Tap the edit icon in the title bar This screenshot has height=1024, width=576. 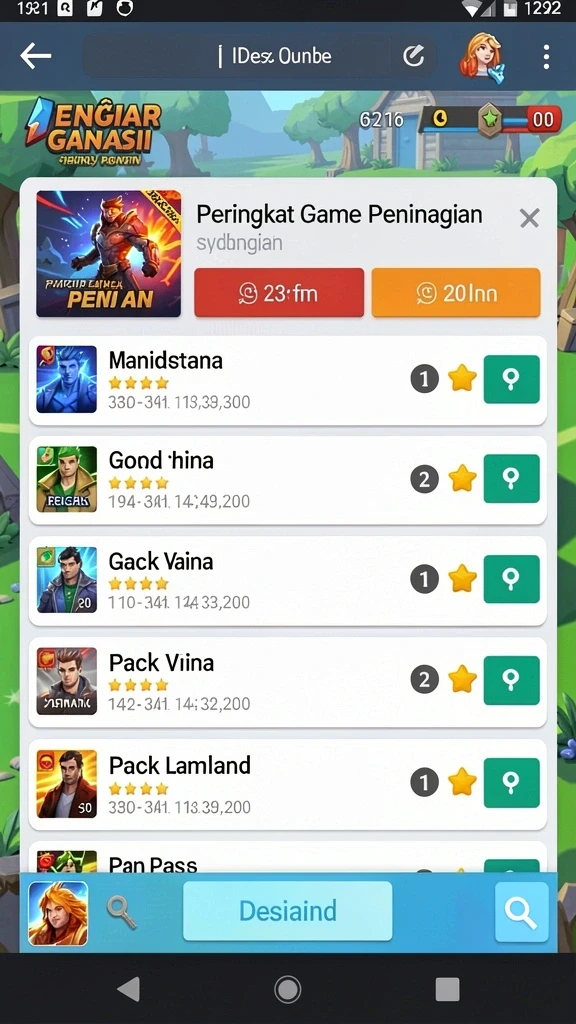pyautogui.click(x=413, y=57)
